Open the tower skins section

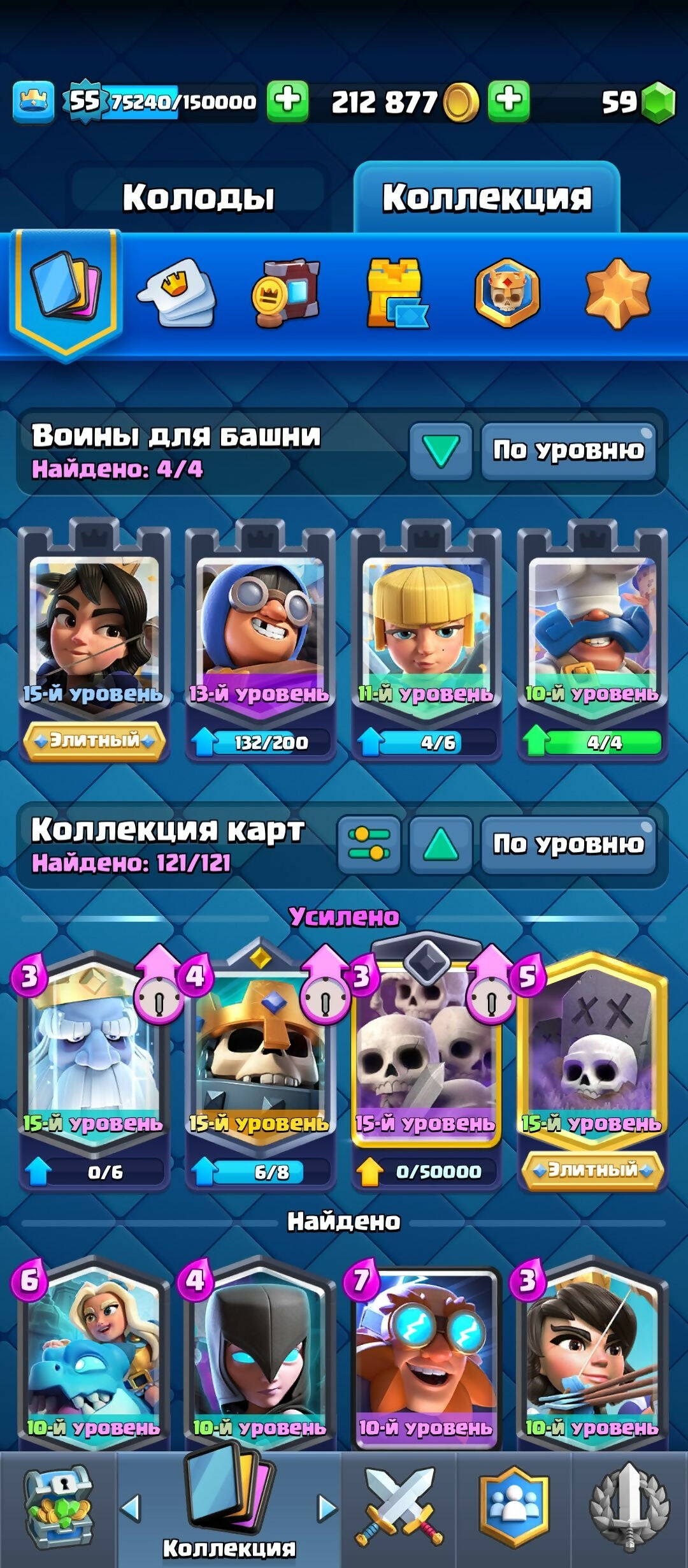(396, 294)
